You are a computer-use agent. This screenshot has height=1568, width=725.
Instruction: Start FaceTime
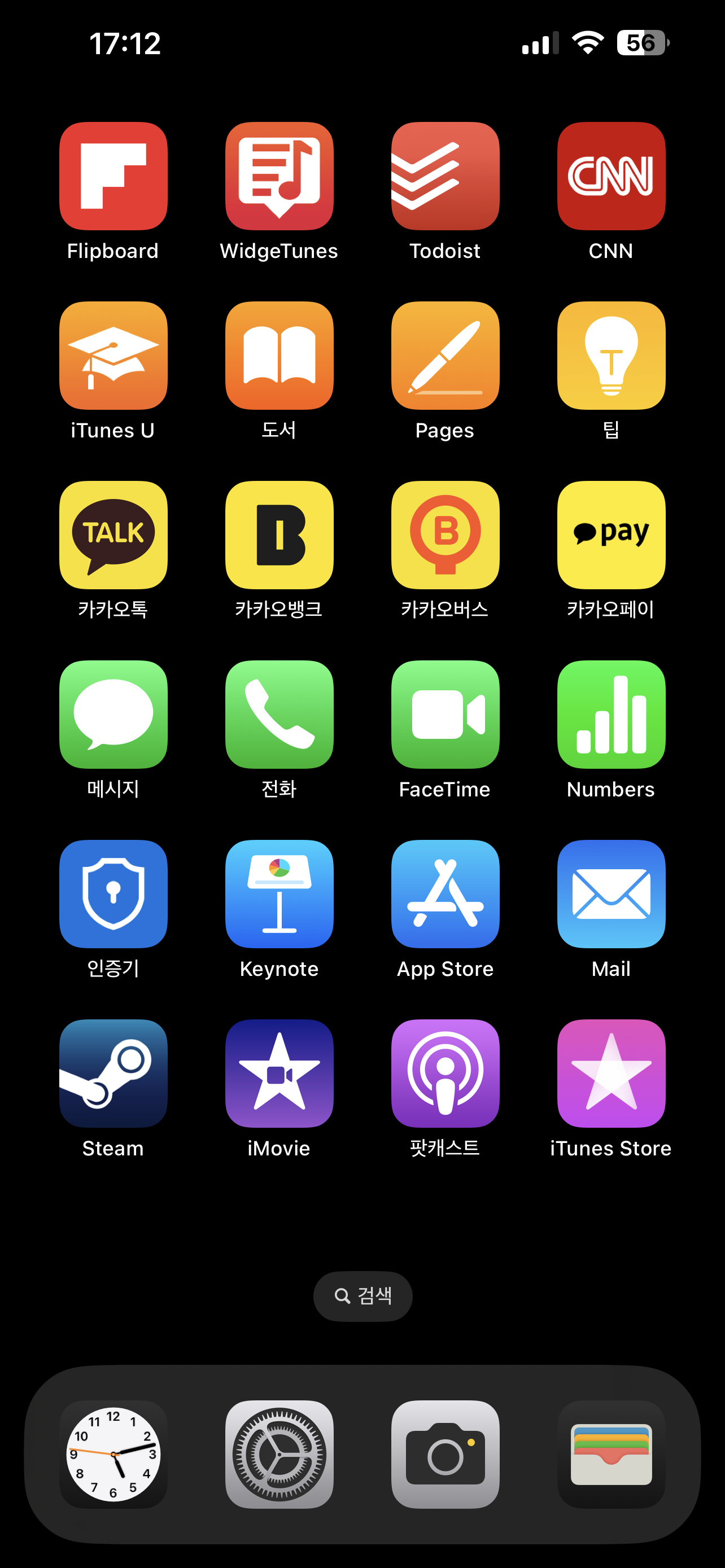[x=446, y=715]
